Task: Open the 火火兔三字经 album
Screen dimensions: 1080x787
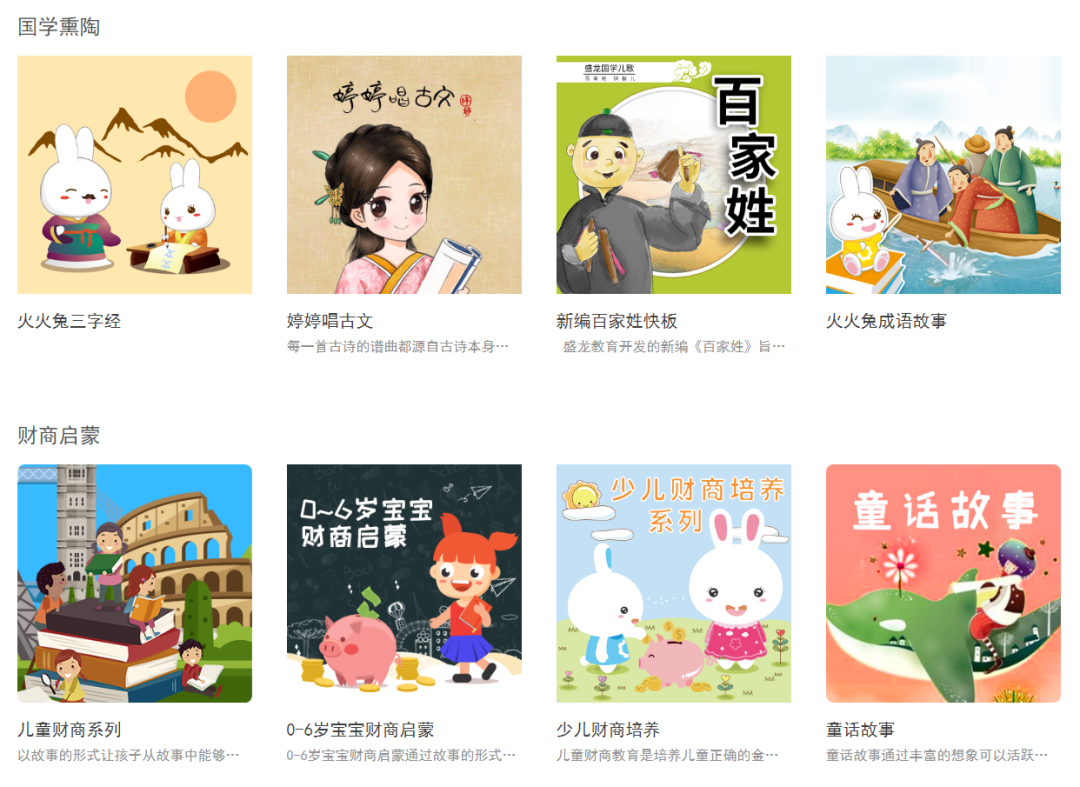Action: 135,175
